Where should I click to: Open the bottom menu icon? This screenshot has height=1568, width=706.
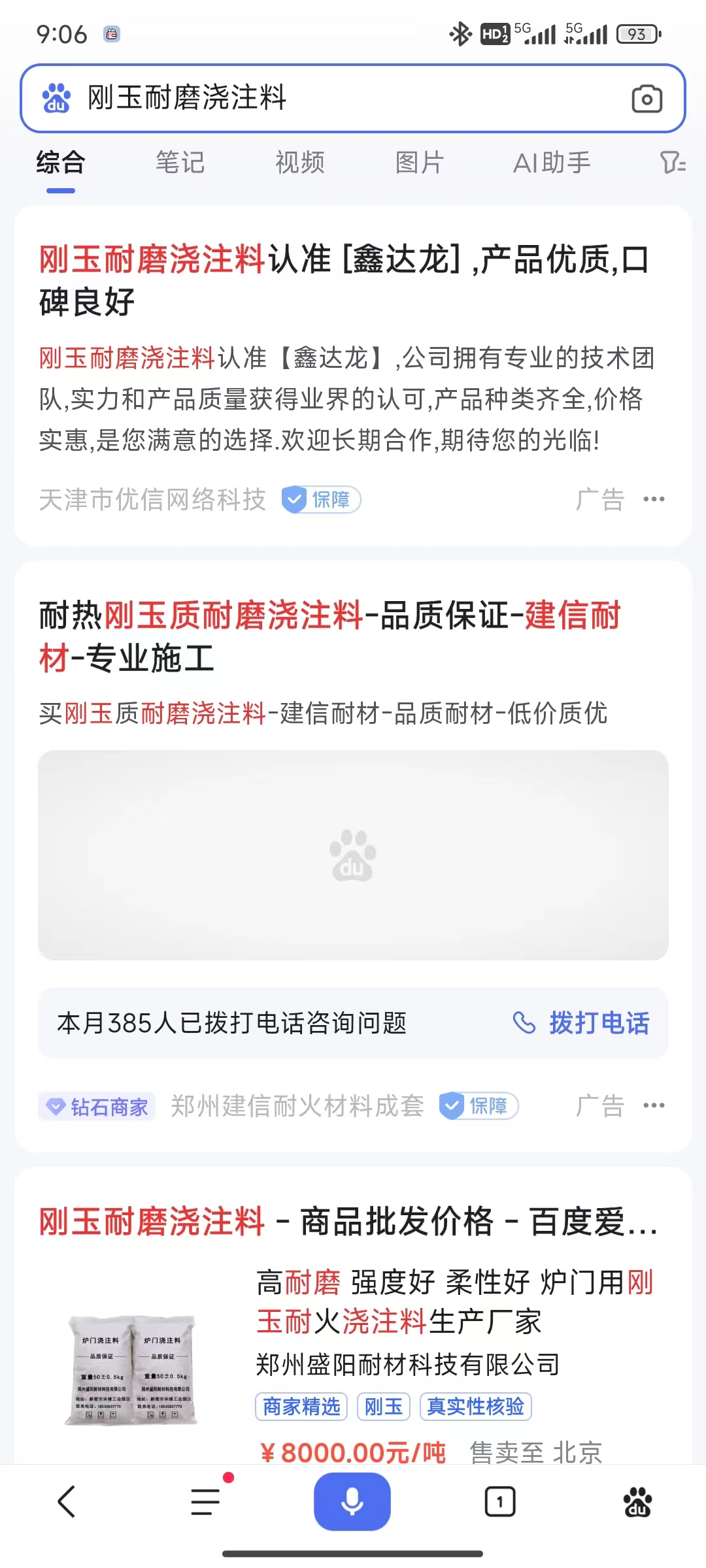tap(206, 1501)
